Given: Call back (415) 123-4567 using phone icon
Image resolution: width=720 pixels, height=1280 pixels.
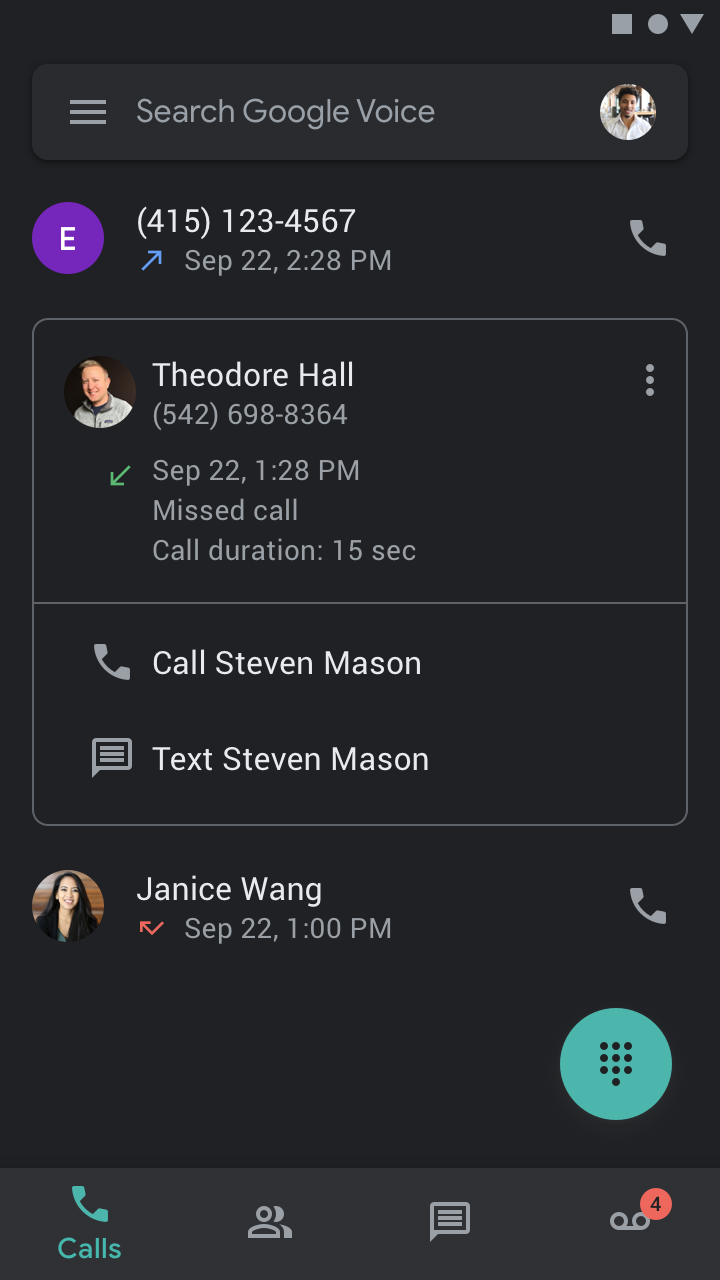Looking at the screenshot, I should [648, 237].
